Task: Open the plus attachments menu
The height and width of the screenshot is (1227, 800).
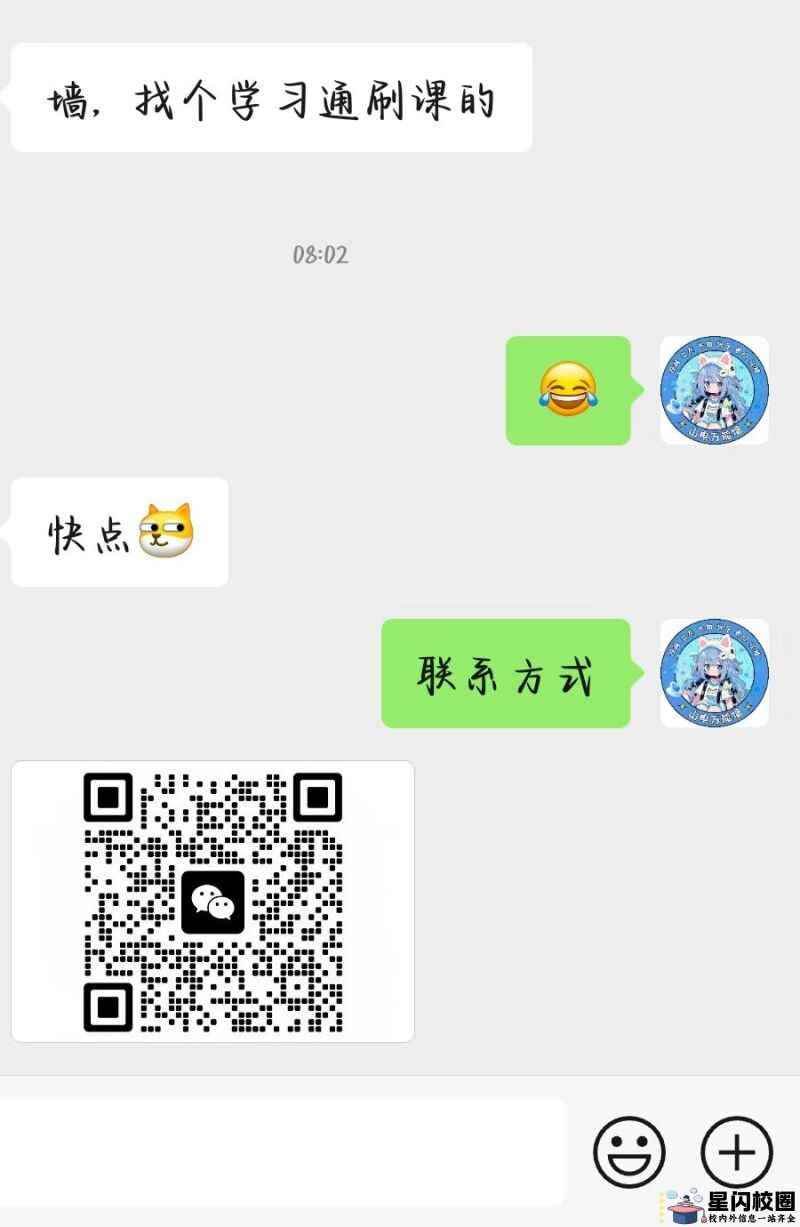Action: click(x=737, y=1152)
